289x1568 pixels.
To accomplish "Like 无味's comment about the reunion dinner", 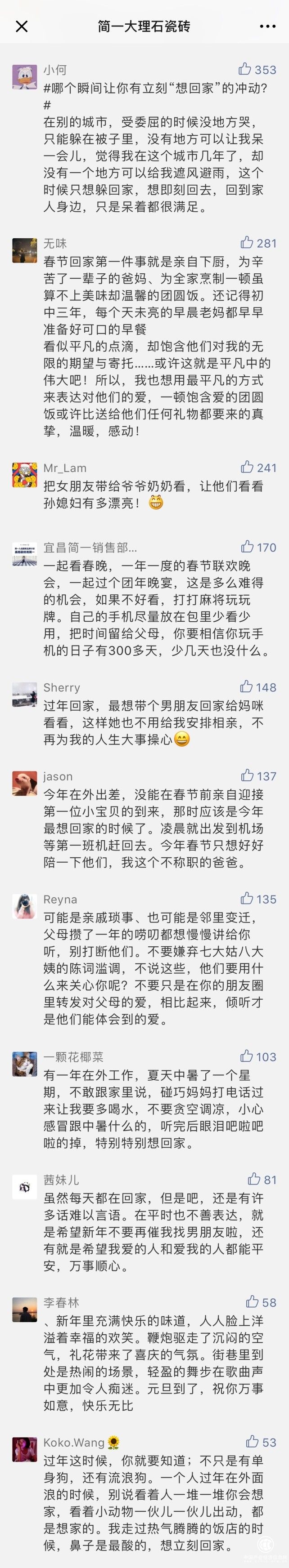I will click(x=247, y=242).
